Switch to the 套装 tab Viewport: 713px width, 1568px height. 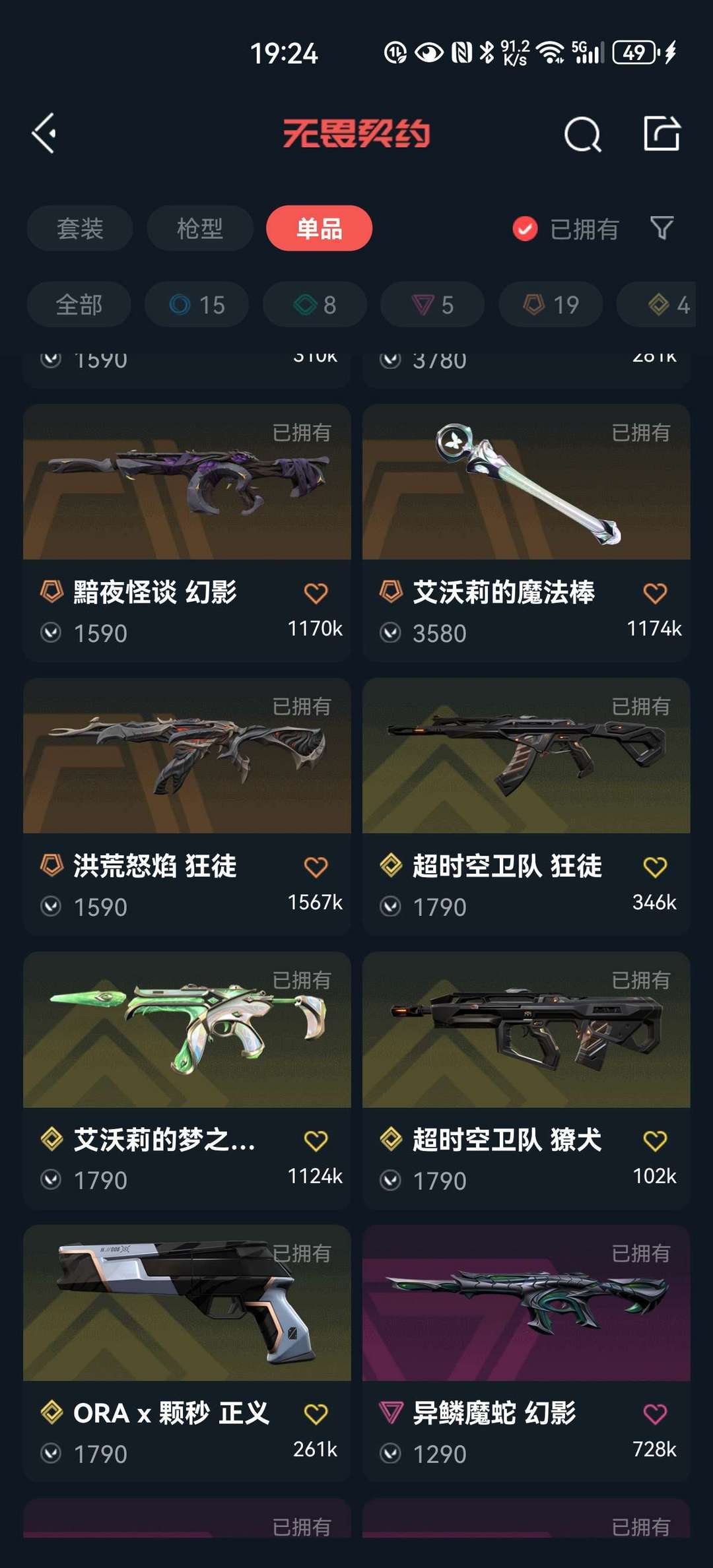pyautogui.click(x=80, y=228)
